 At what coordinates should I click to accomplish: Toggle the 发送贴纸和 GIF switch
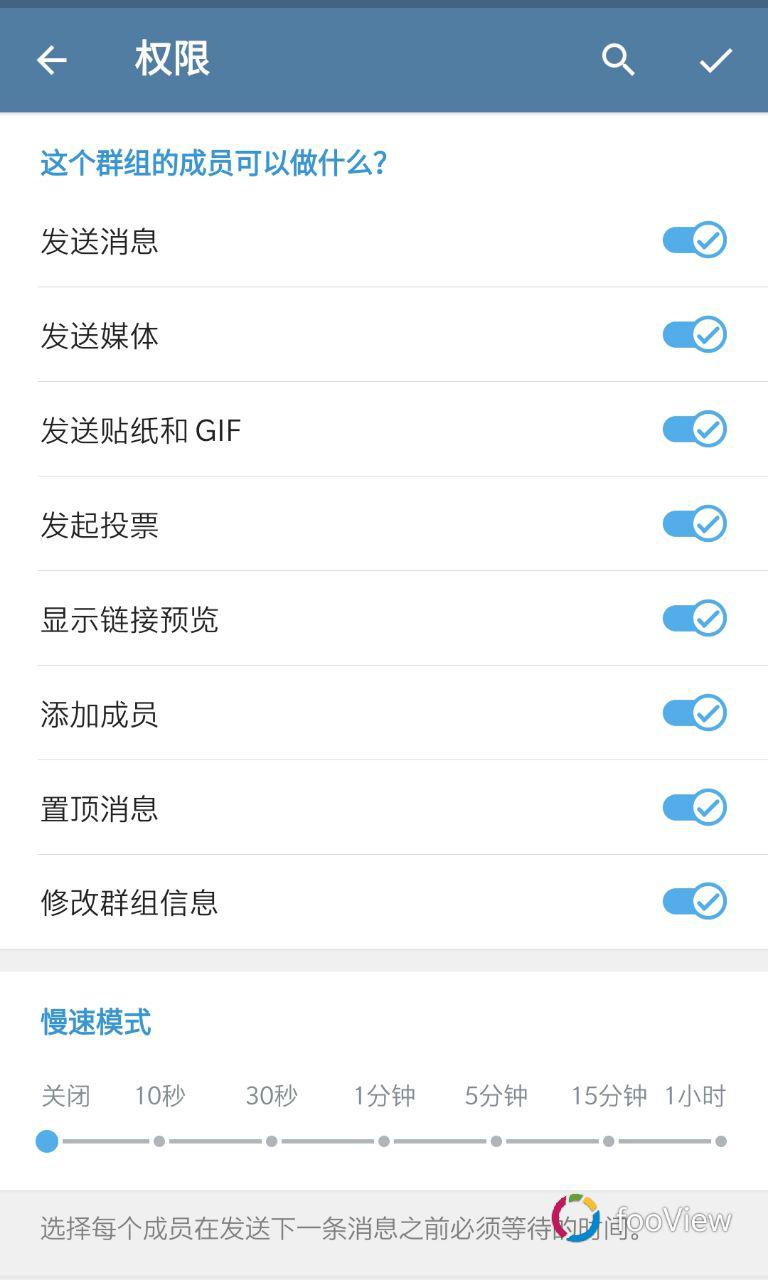tap(694, 430)
